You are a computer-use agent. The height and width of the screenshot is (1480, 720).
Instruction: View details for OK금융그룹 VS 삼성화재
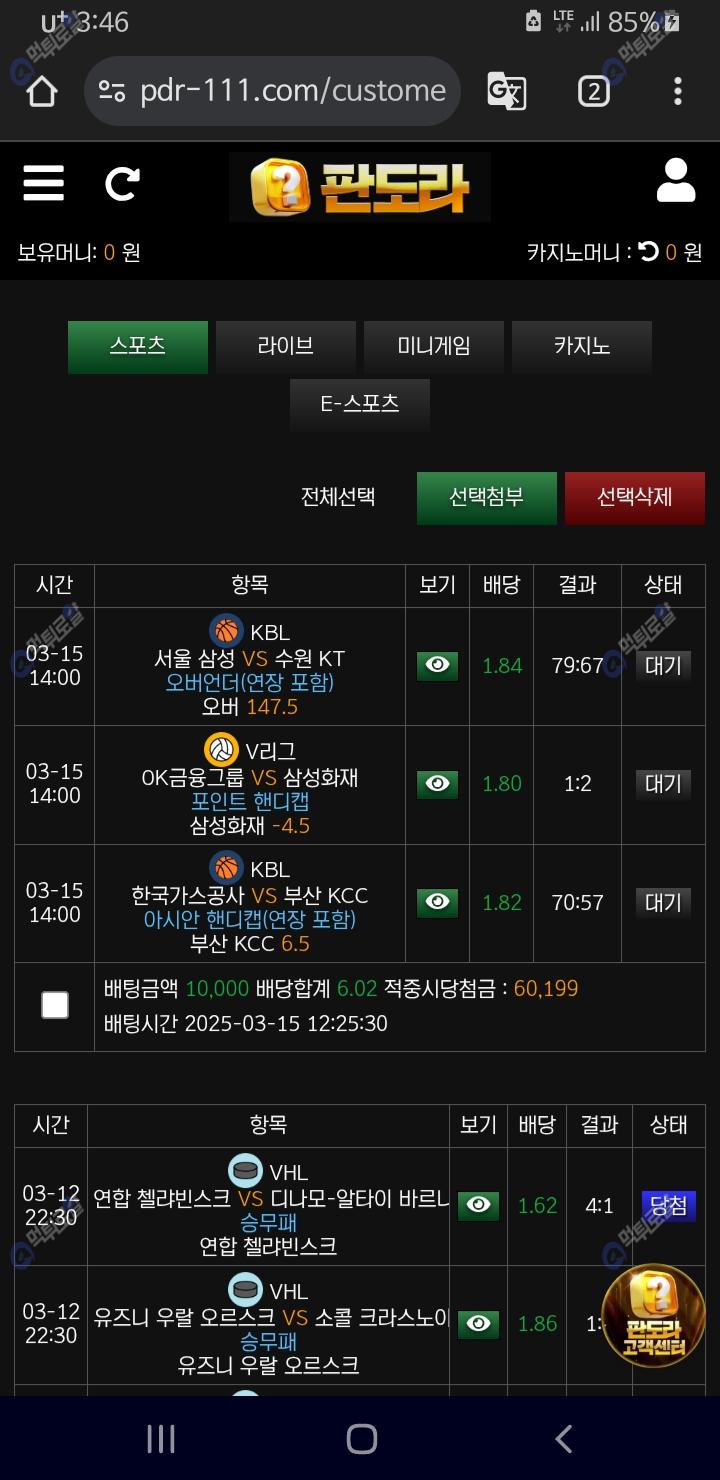[438, 784]
